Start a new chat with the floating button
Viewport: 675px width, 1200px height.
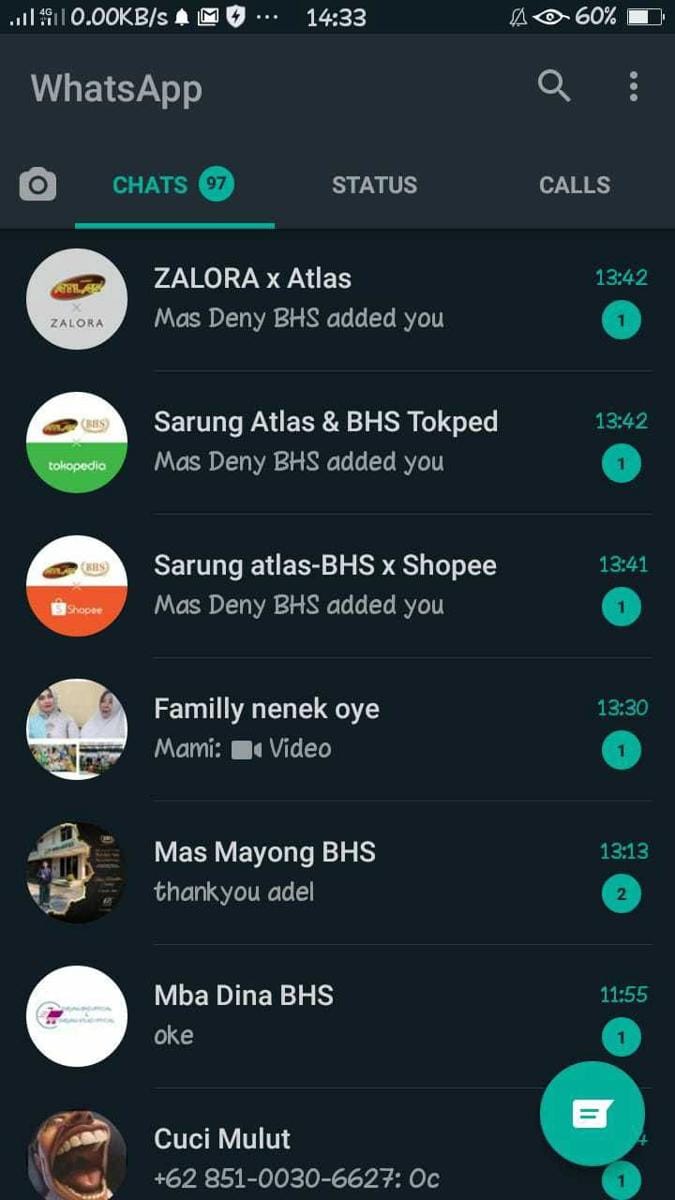pos(592,1113)
